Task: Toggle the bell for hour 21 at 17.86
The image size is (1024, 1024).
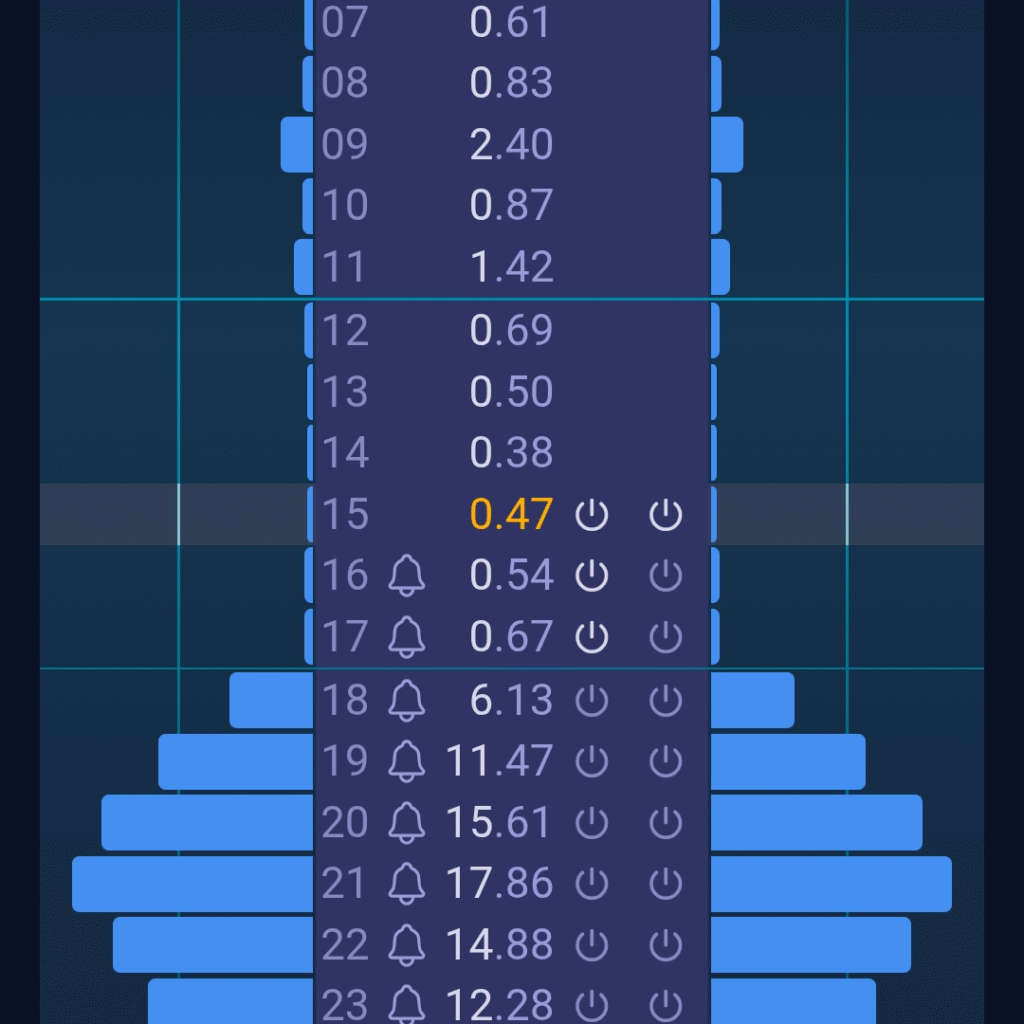Action: click(406, 884)
